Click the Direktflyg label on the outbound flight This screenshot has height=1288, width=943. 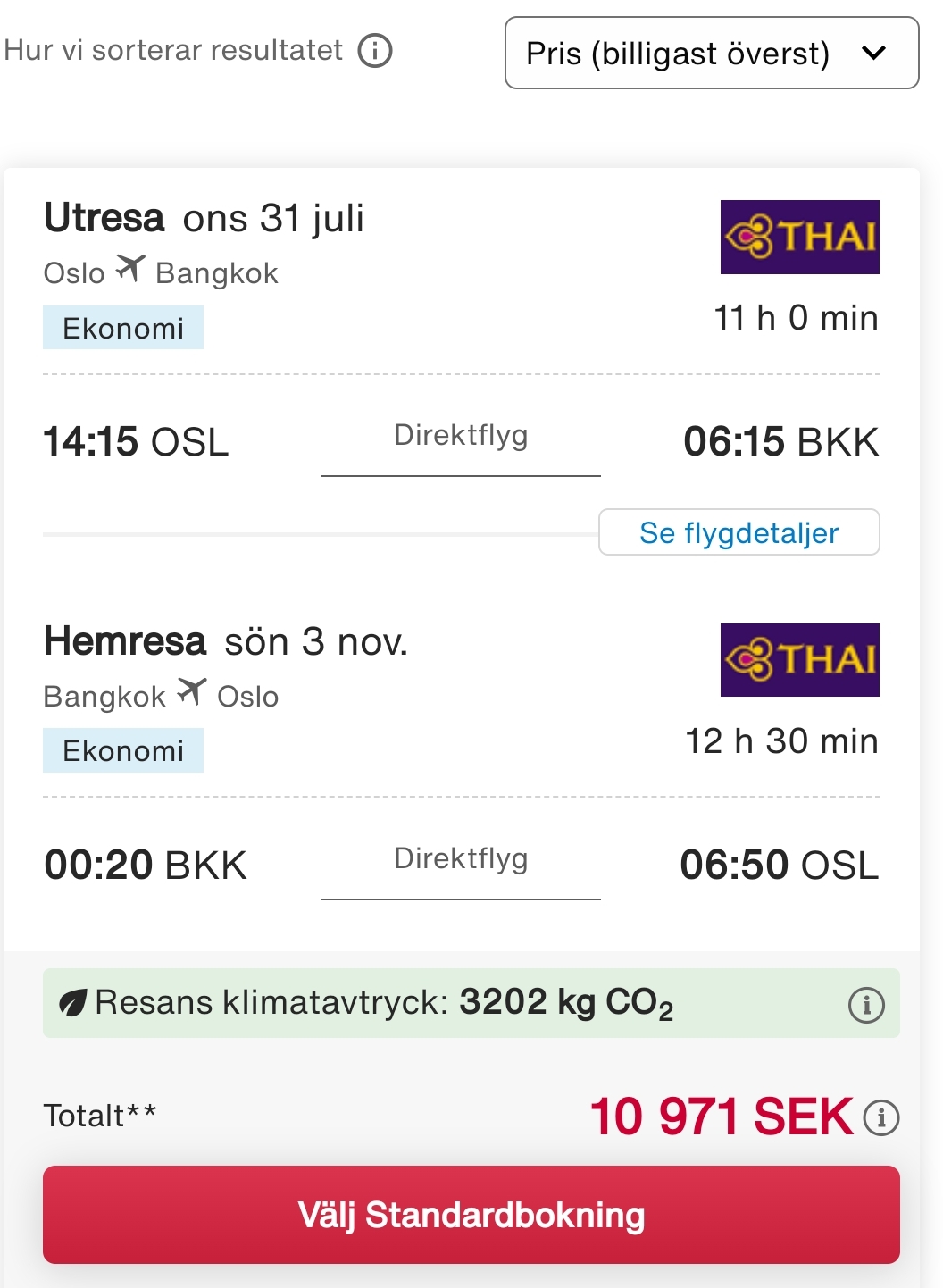pos(461,435)
